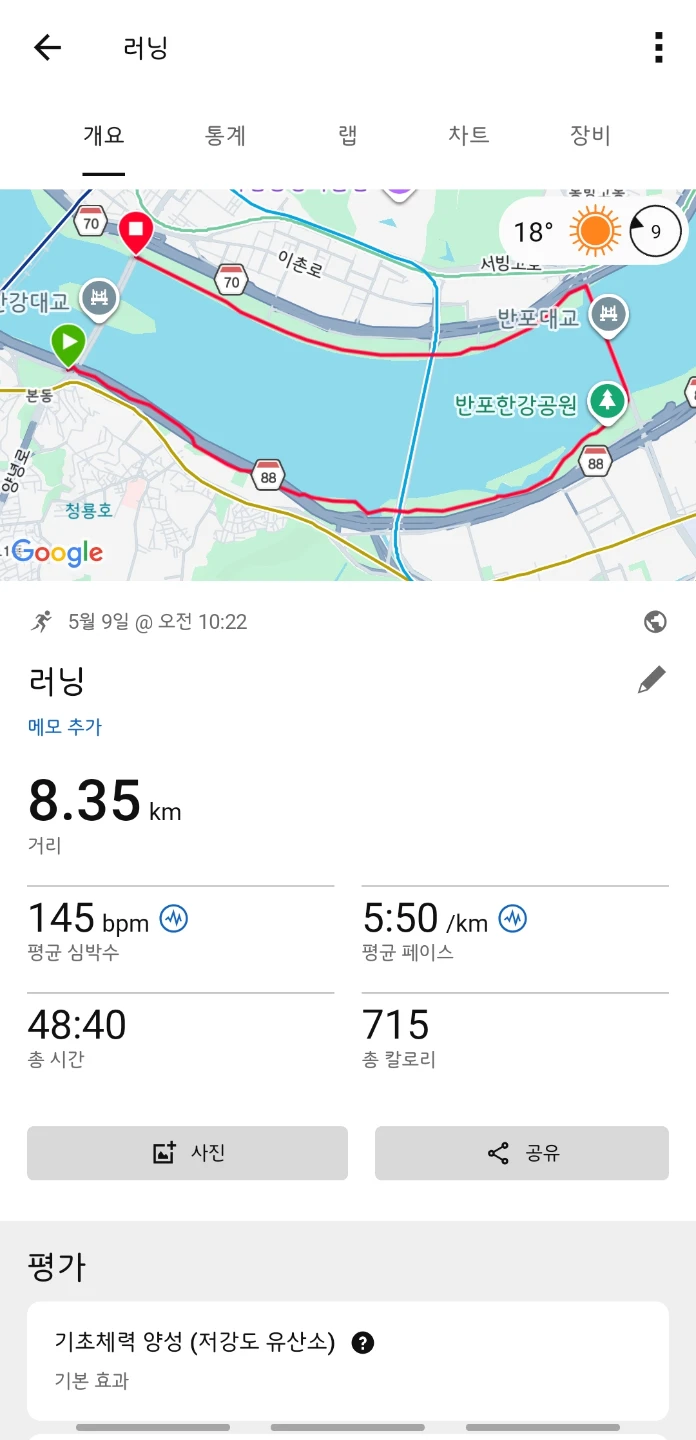Switch to the 랩 tab
Viewport: 696px width, 1440px height.
[347, 135]
